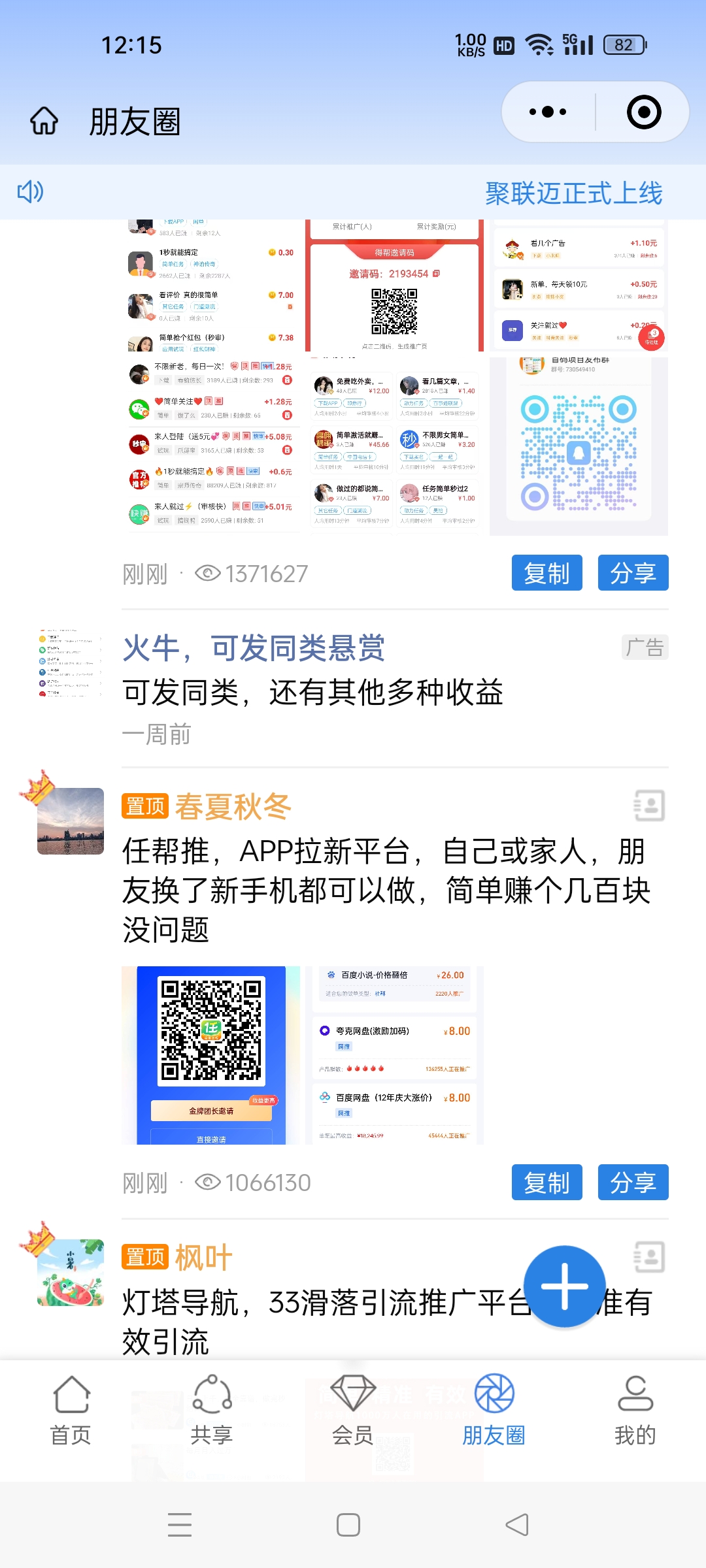Viewport: 706px width, 1568px height.
Task: Tap 分享 under the post viewed 1371627 times
Action: [x=633, y=573]
